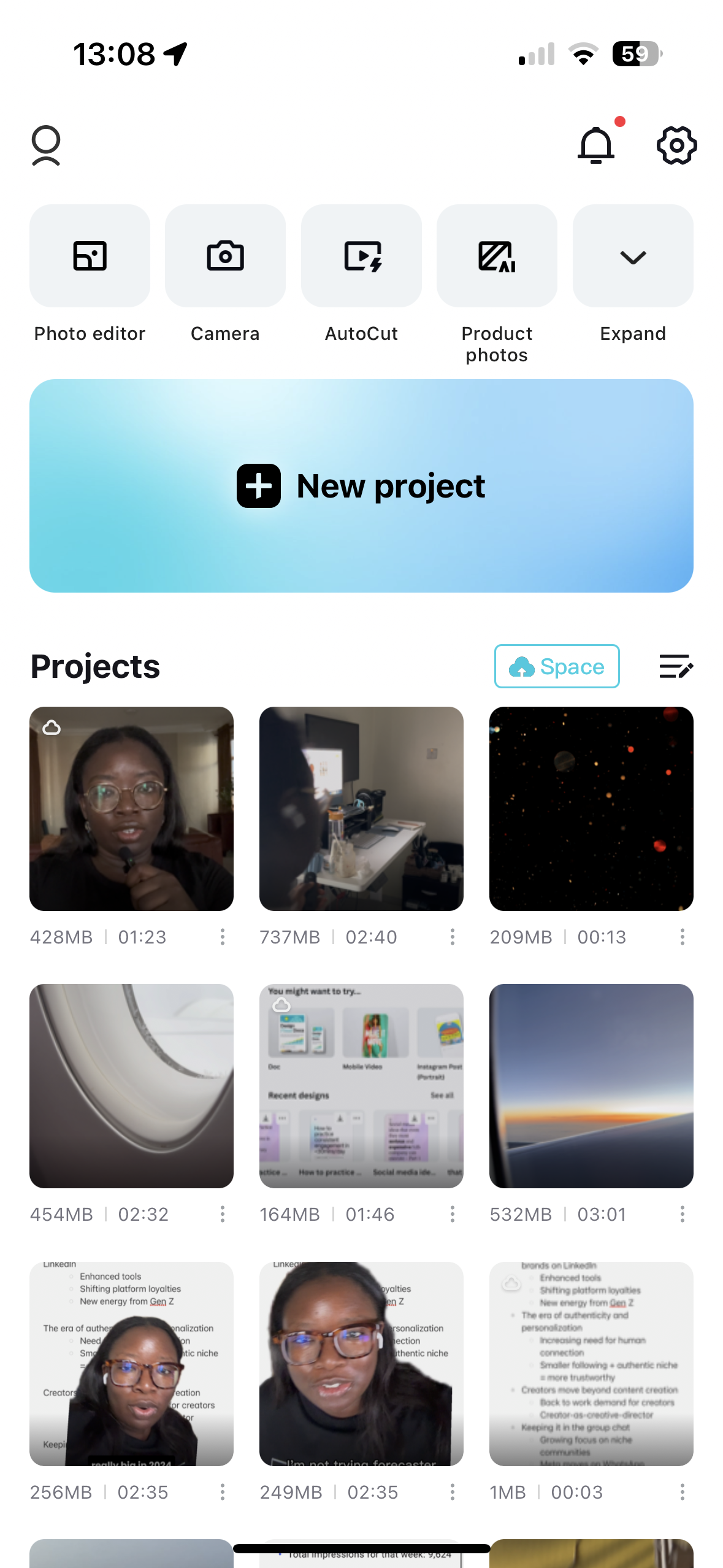Open the 532MB 03:01 project
Image resolution: width=723 pixels, height=1568 pixels.
click(591, 1086)
